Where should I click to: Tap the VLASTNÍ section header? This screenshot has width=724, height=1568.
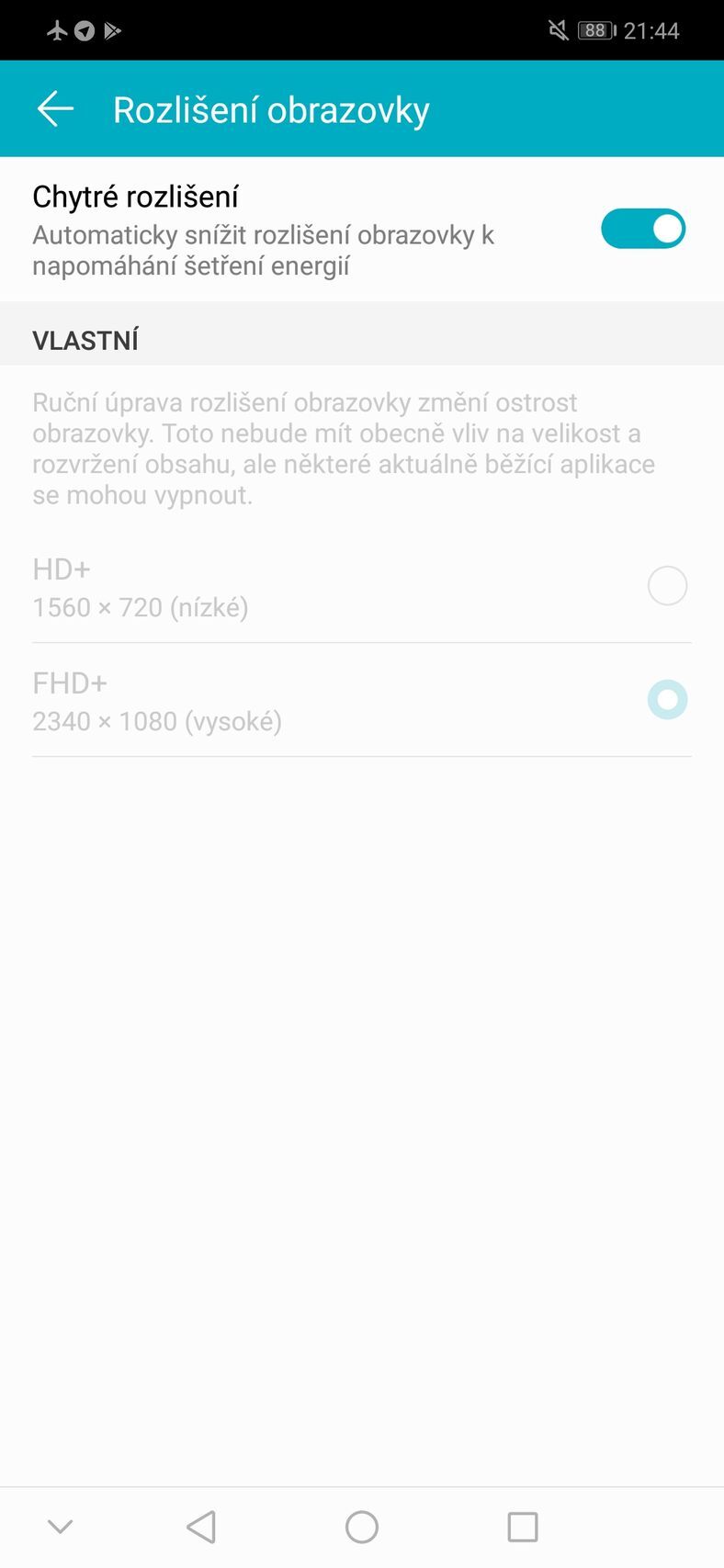pos(85,339)
